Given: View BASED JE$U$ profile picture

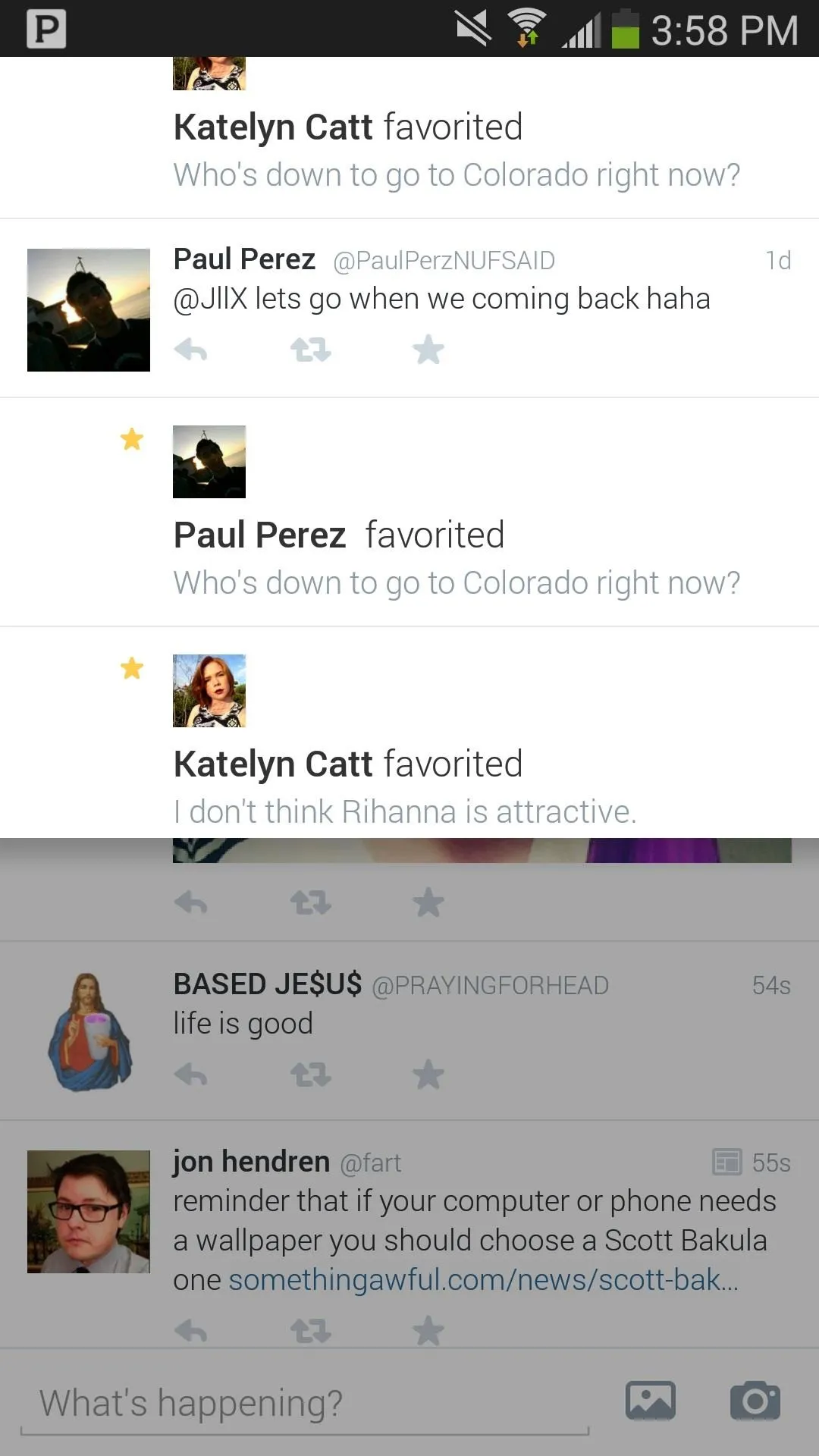Looking at the screenshot, I should (x=89, y=1033).
